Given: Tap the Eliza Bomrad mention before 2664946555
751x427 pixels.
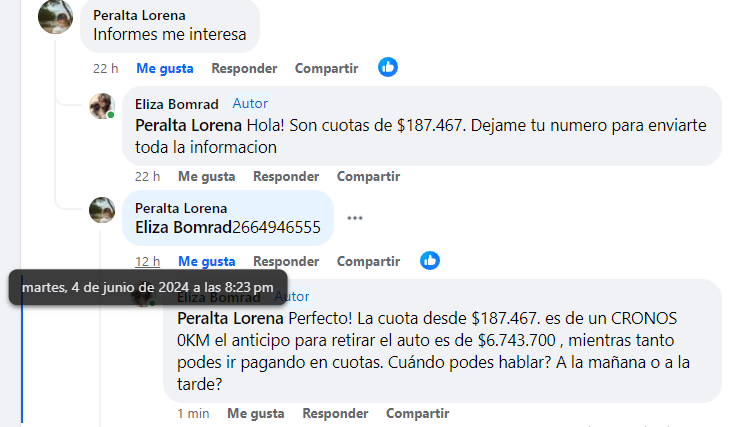Looking at the screenshot, I should 183,227.
